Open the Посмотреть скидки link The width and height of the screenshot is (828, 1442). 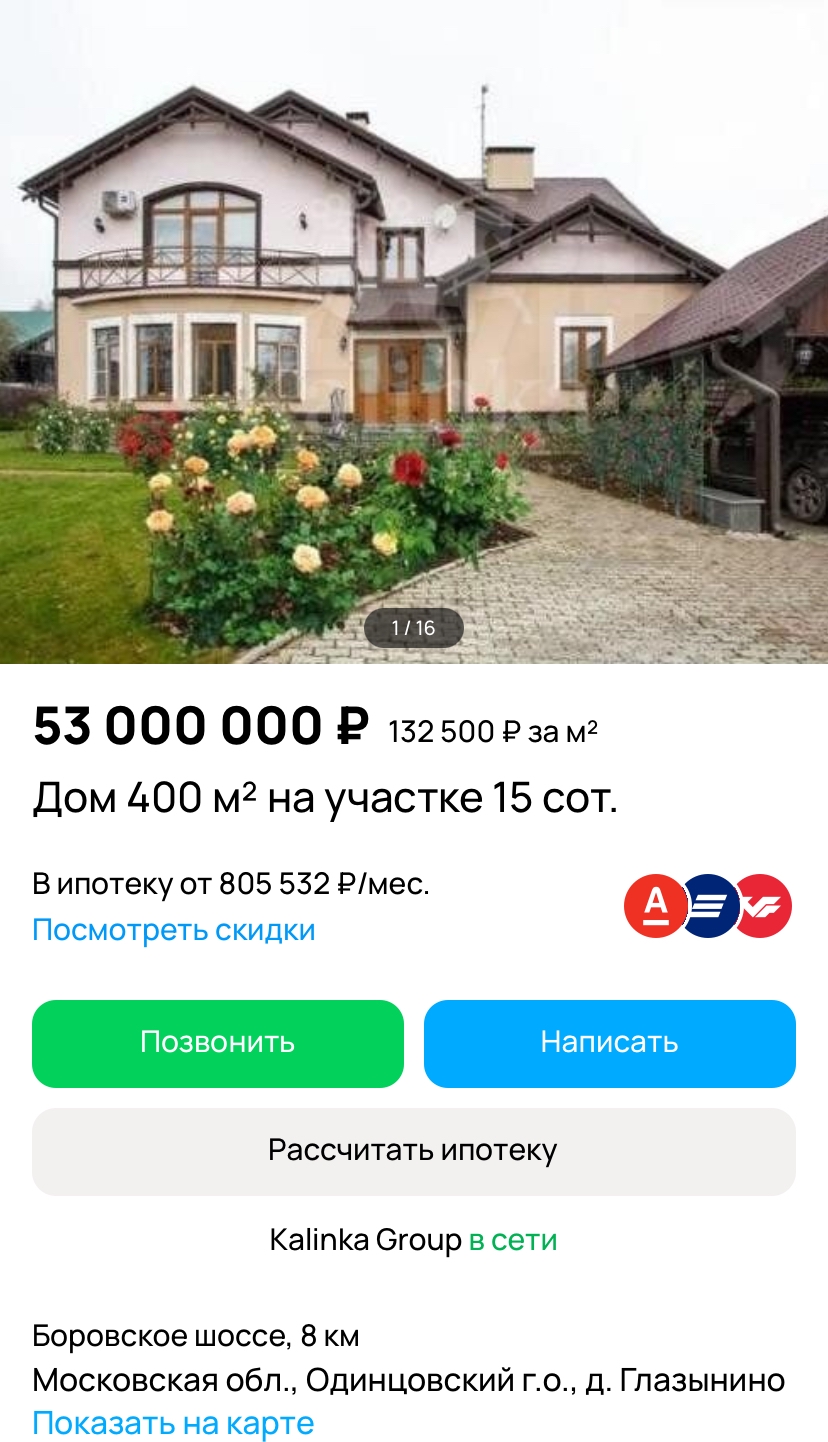coord(174,930)
